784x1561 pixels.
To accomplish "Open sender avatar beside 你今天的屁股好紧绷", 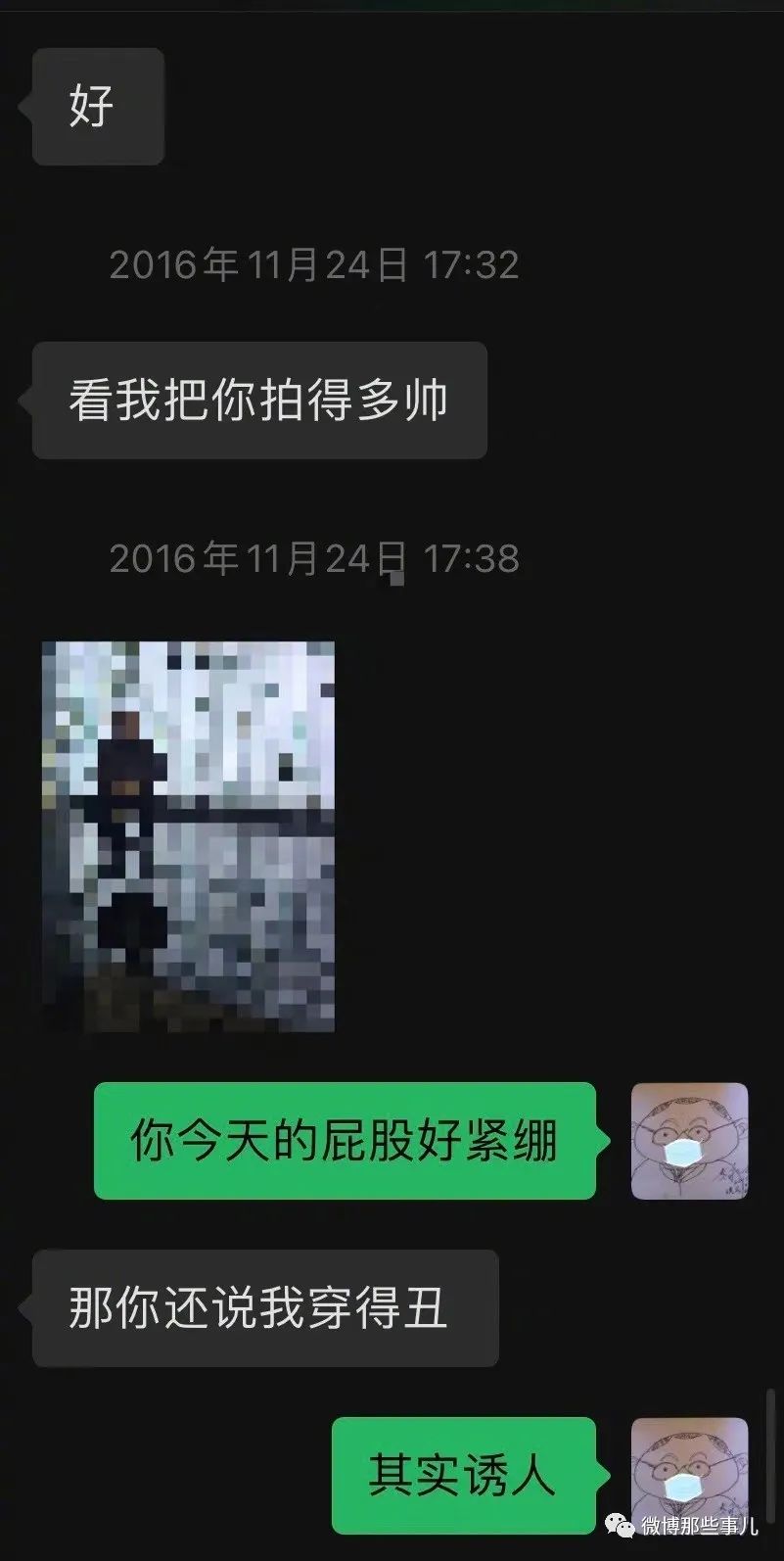I will tap(689, 1141).
